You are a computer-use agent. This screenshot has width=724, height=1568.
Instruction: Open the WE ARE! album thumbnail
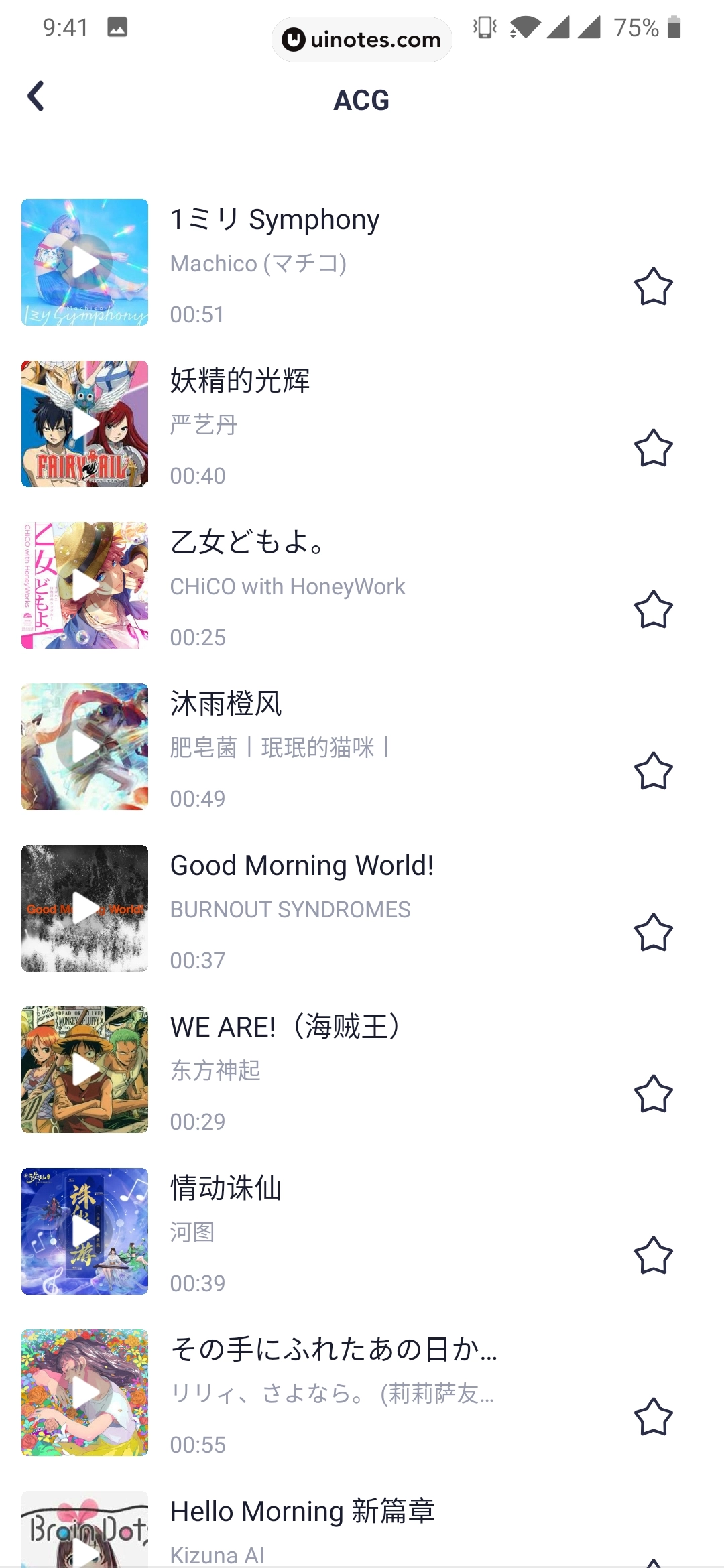pos(84,1069)
